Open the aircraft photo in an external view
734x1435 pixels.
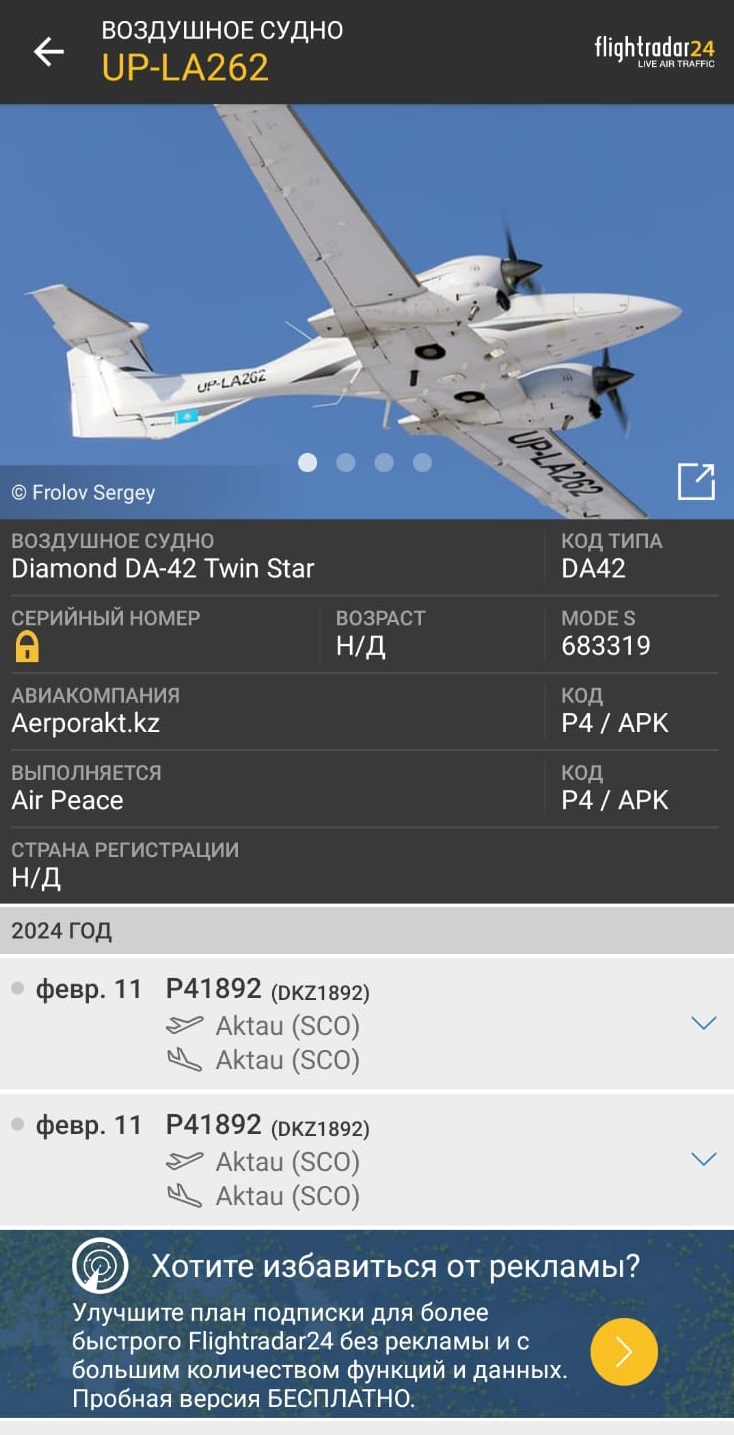click(x=696, y=481)
